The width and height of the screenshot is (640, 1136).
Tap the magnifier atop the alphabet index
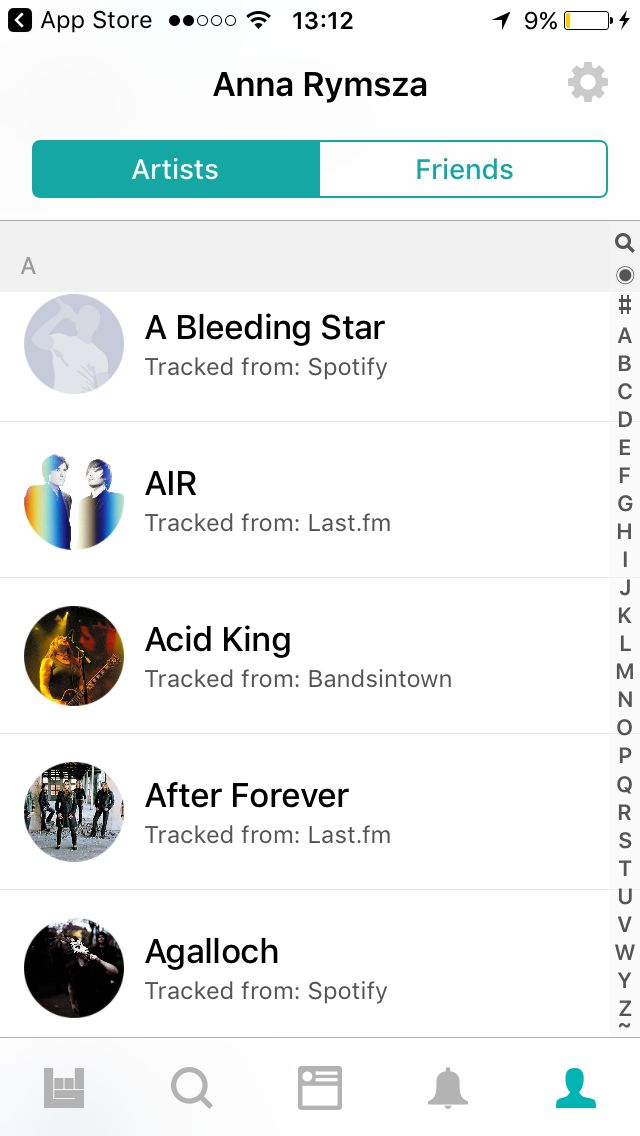click(624, 243)
